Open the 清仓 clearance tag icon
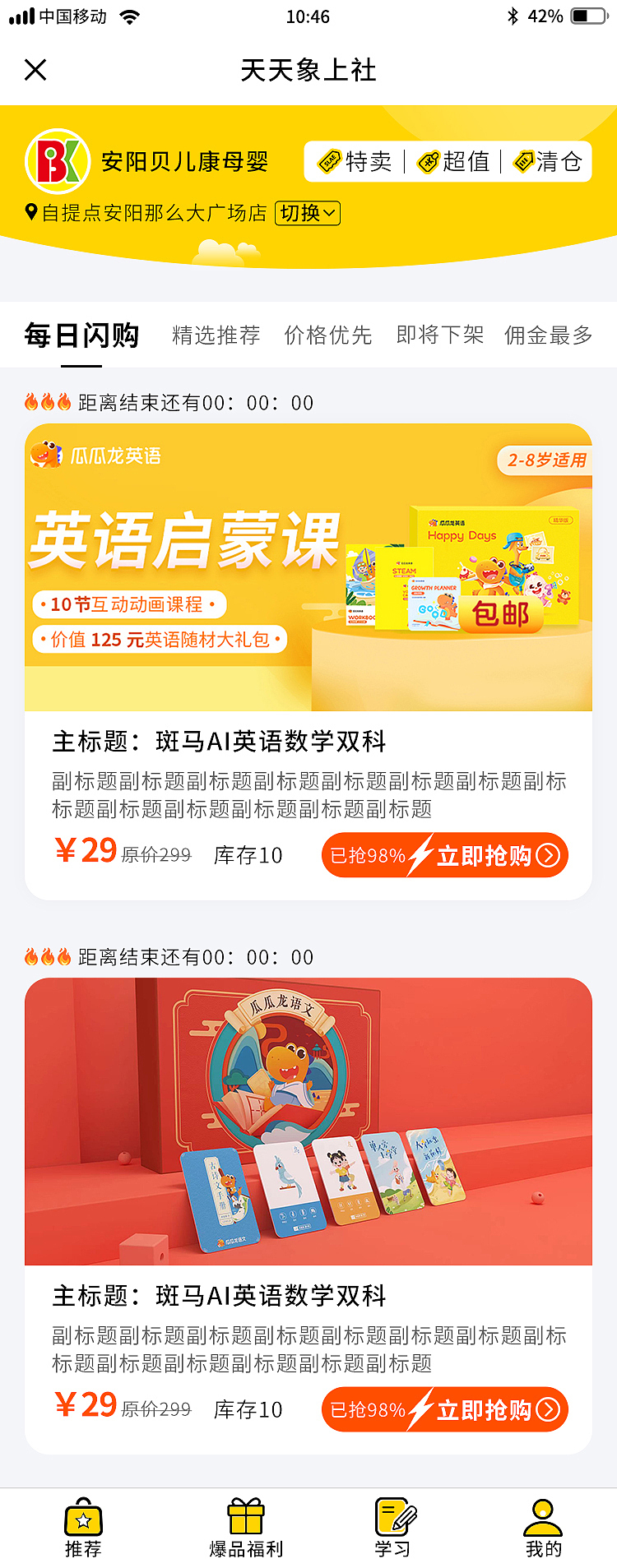This screenshot has height=1568, width=617. [x=523, y=162]
